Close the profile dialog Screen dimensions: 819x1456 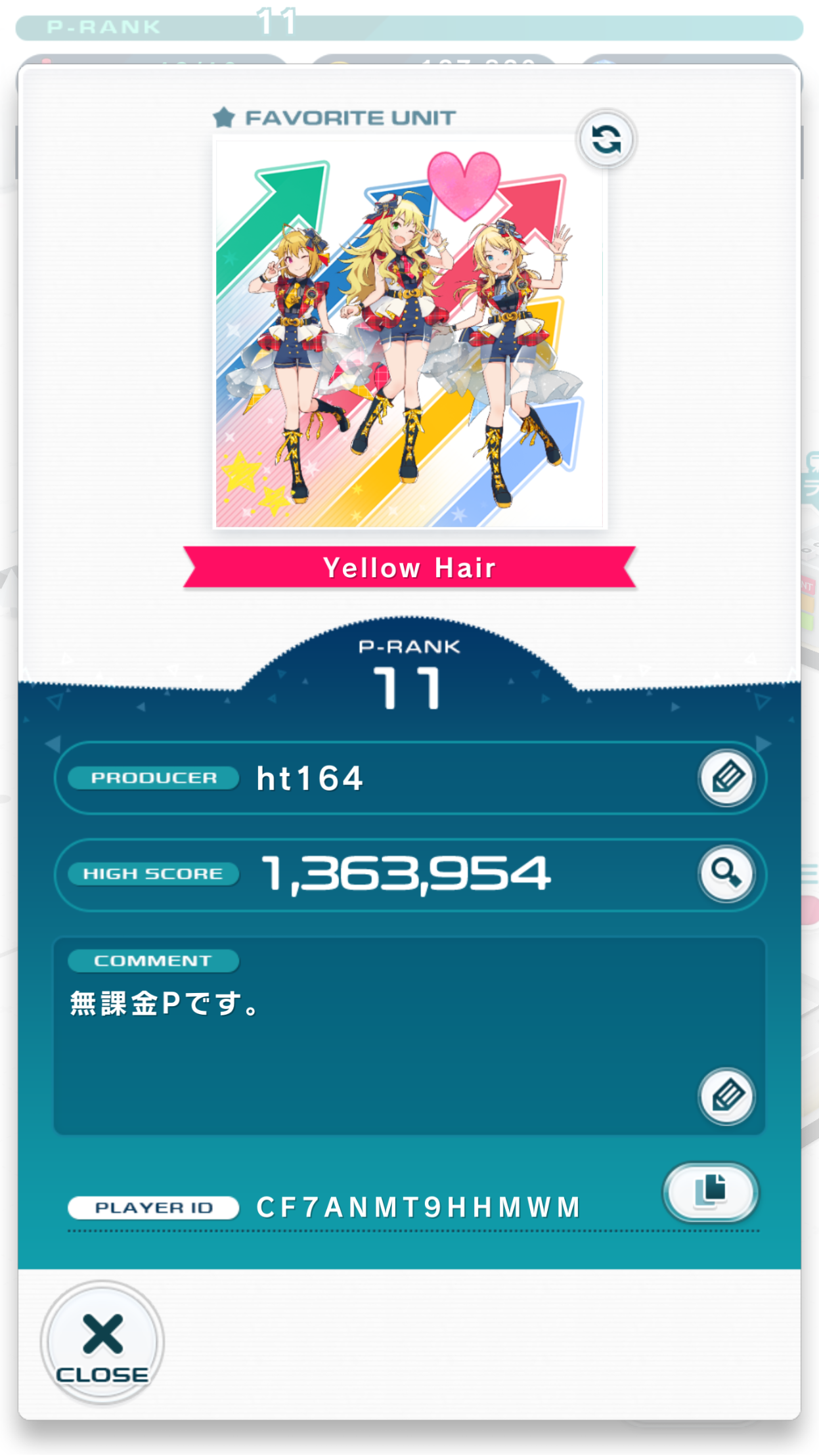pos(102,1343)
